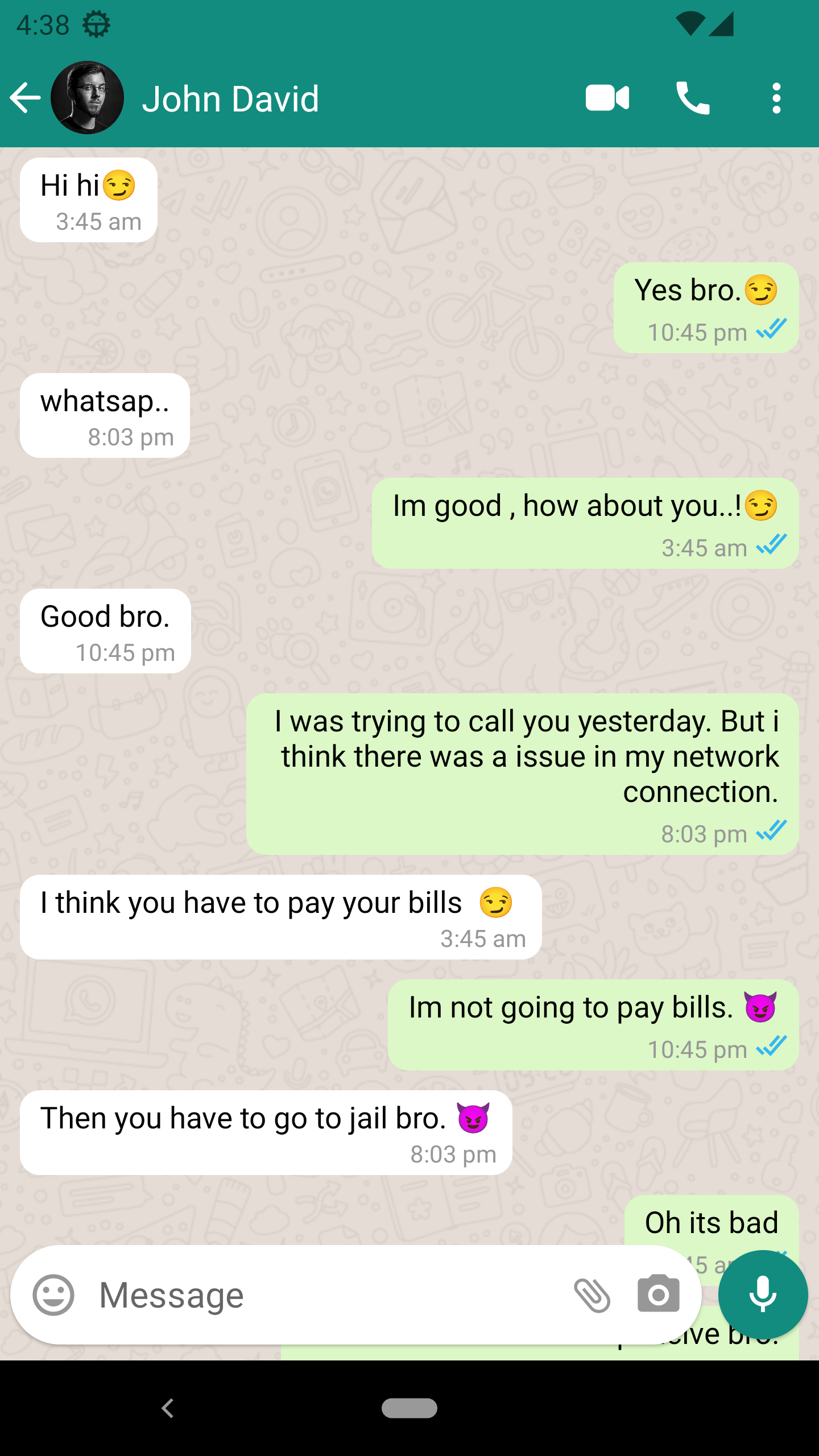Open the emoji picker
This screenshot has height=1456, width=819.
pos(53,1295)
